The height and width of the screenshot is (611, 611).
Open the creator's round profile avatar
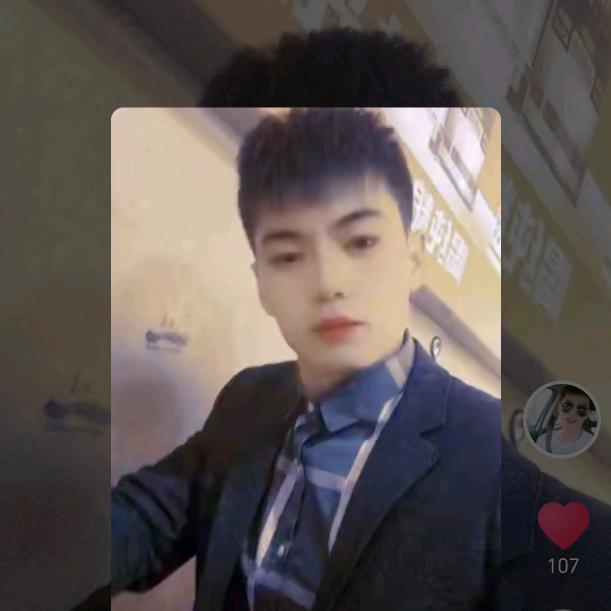562,419
